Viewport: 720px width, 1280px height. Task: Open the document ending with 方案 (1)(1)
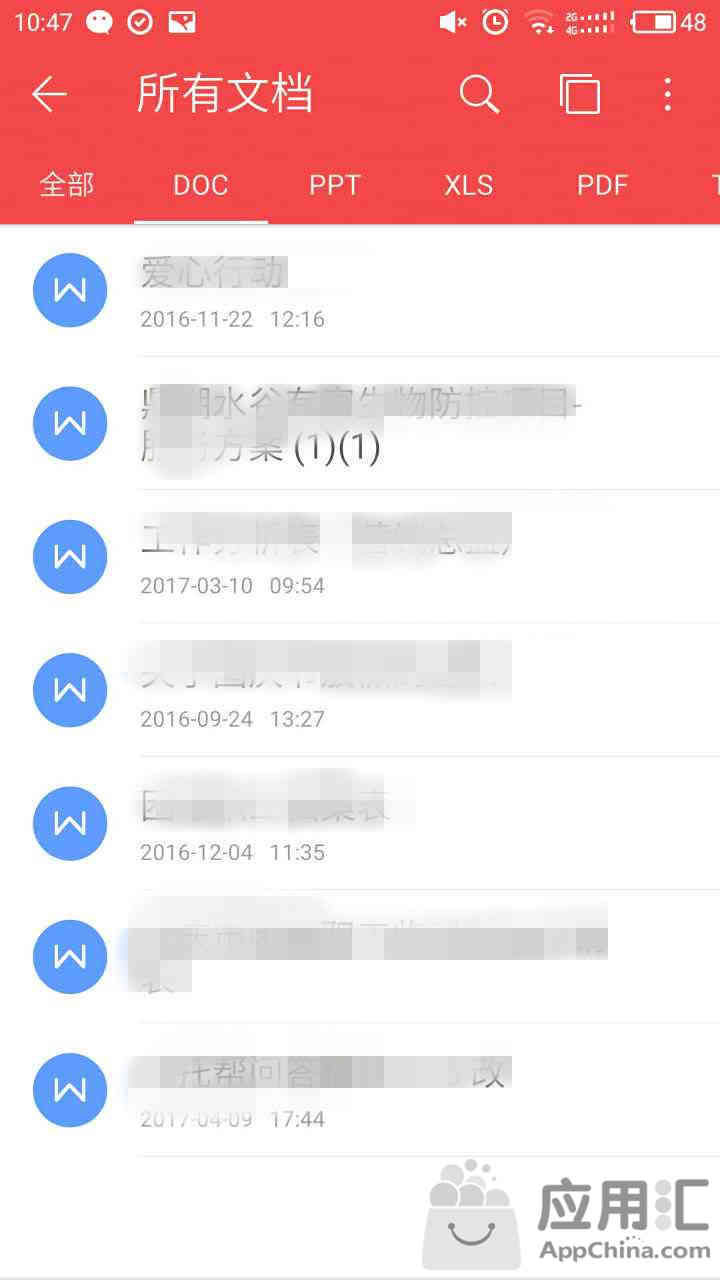pyautogui.click(x=360, y=423)
